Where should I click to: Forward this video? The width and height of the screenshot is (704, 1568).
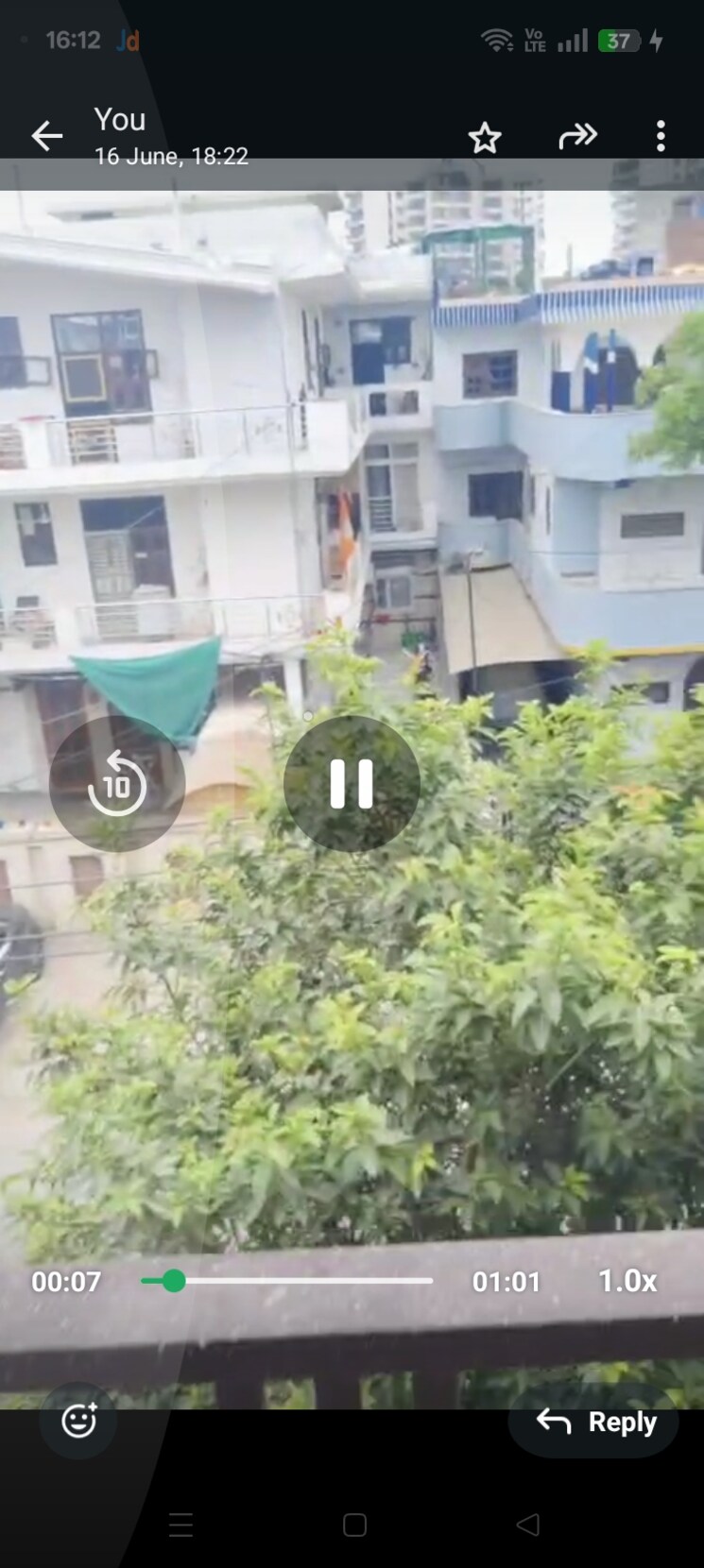577,137
